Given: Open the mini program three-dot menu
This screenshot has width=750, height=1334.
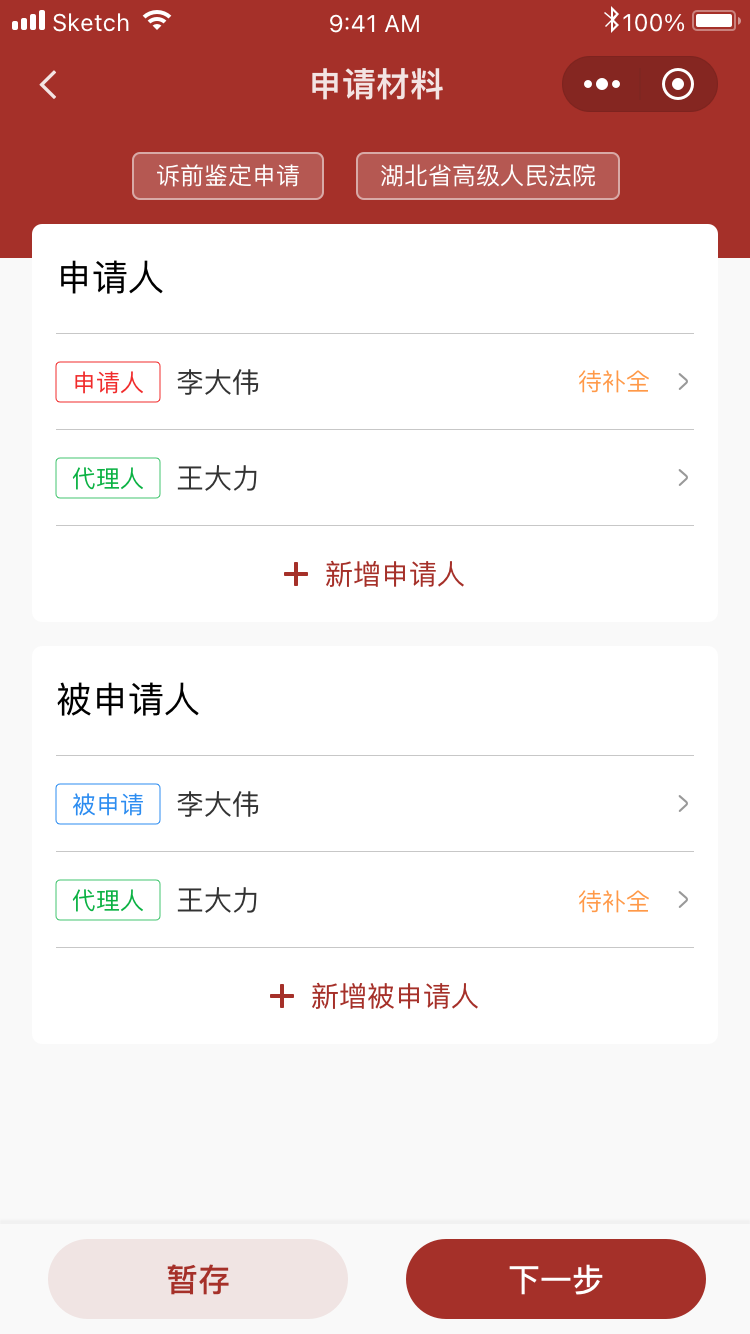Looking at the screenshot, I should click(x=602, y=84).
